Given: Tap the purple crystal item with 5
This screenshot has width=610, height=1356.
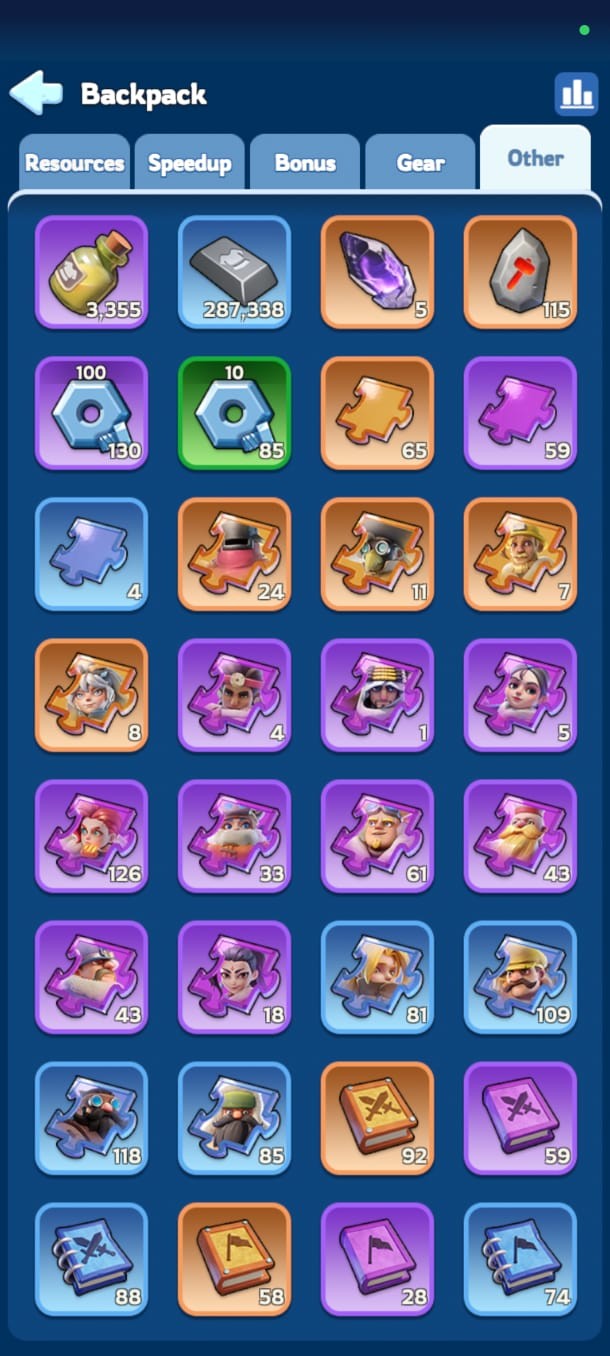Looking at the screenshot, I should point(377,272).
